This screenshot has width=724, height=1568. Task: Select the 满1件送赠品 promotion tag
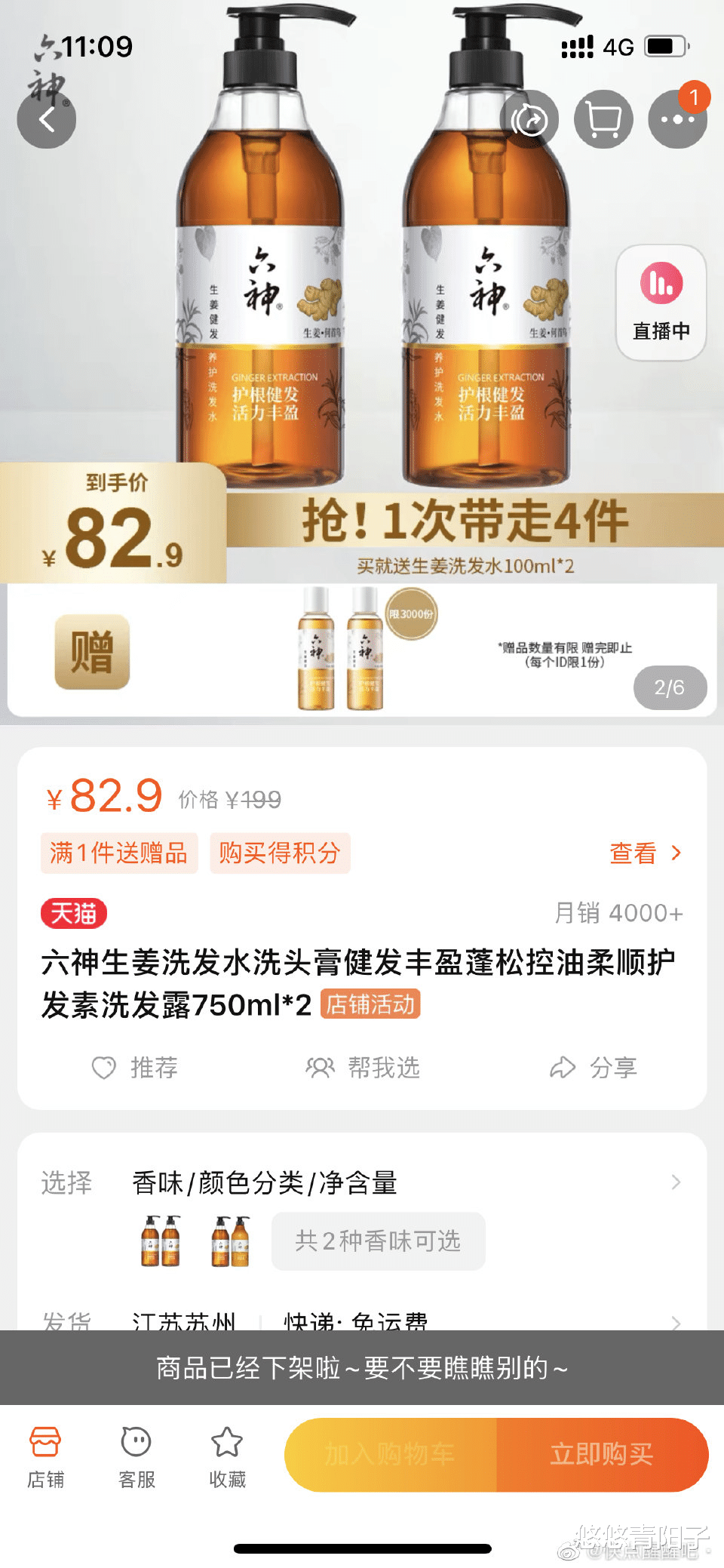click(118, 853)
